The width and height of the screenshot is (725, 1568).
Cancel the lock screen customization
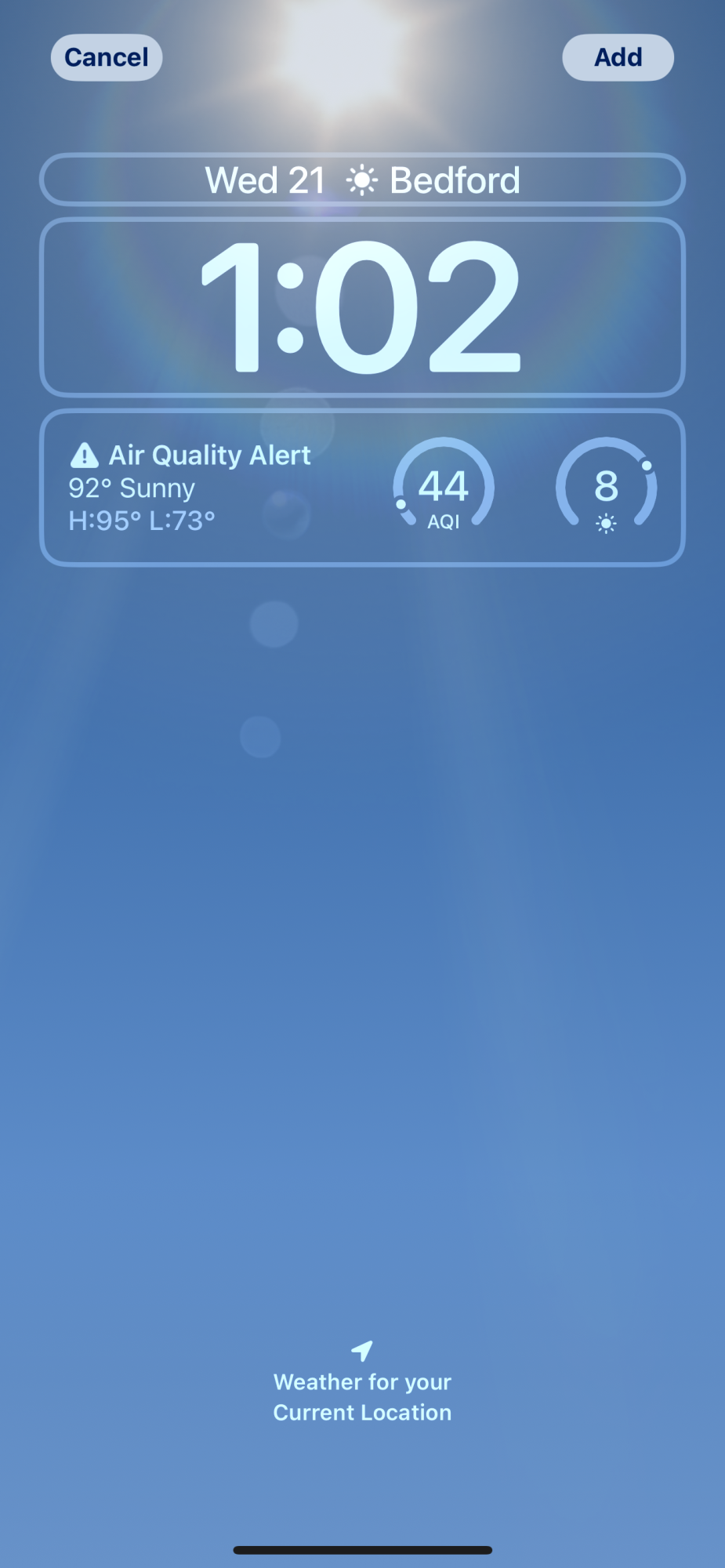[107, 57]
